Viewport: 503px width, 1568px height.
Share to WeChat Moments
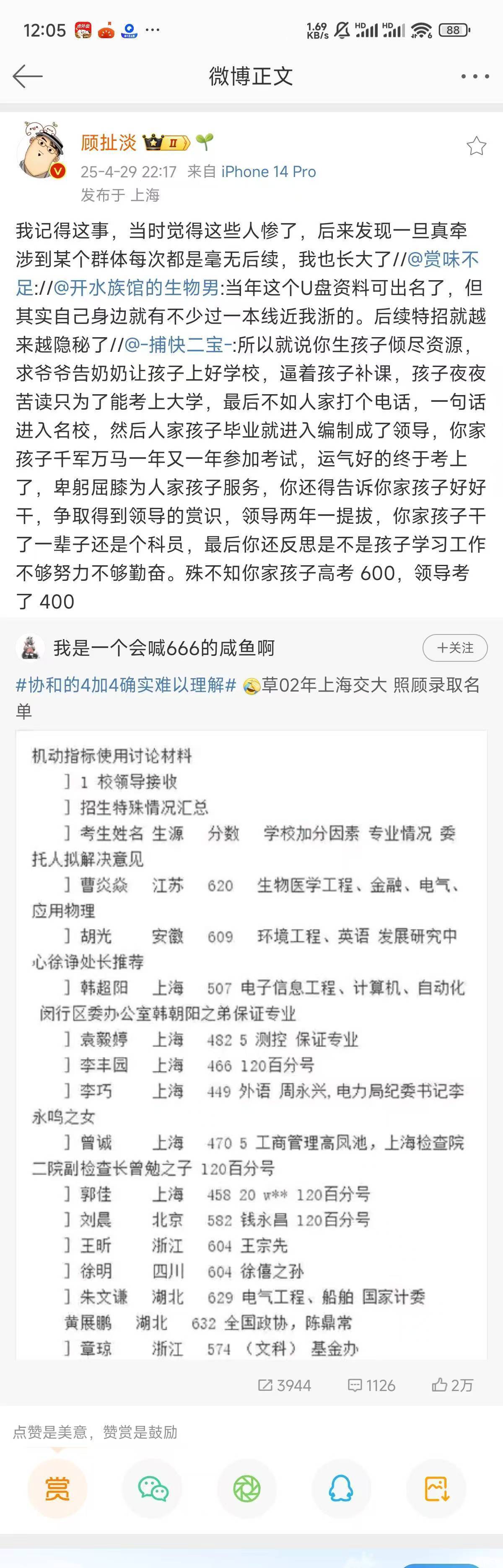[247, 1489]
